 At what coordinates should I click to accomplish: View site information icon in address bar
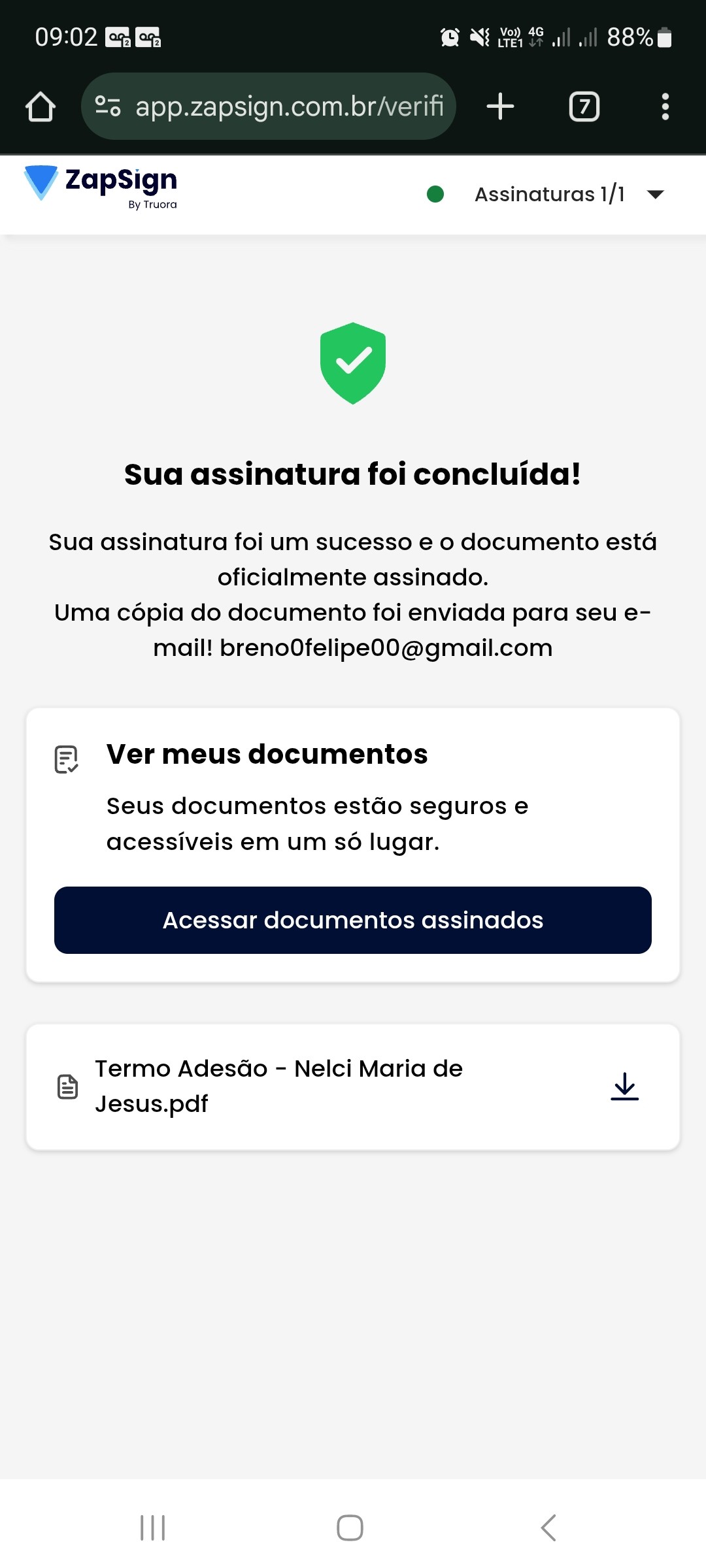click(x=108, y=106)
